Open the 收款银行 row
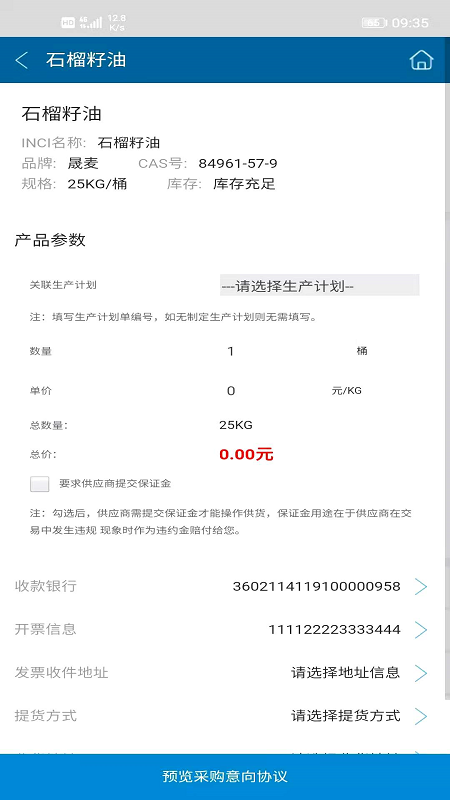The width and height of the screenshot is (450, 800). pyautogui.click(x=225, y=586)
